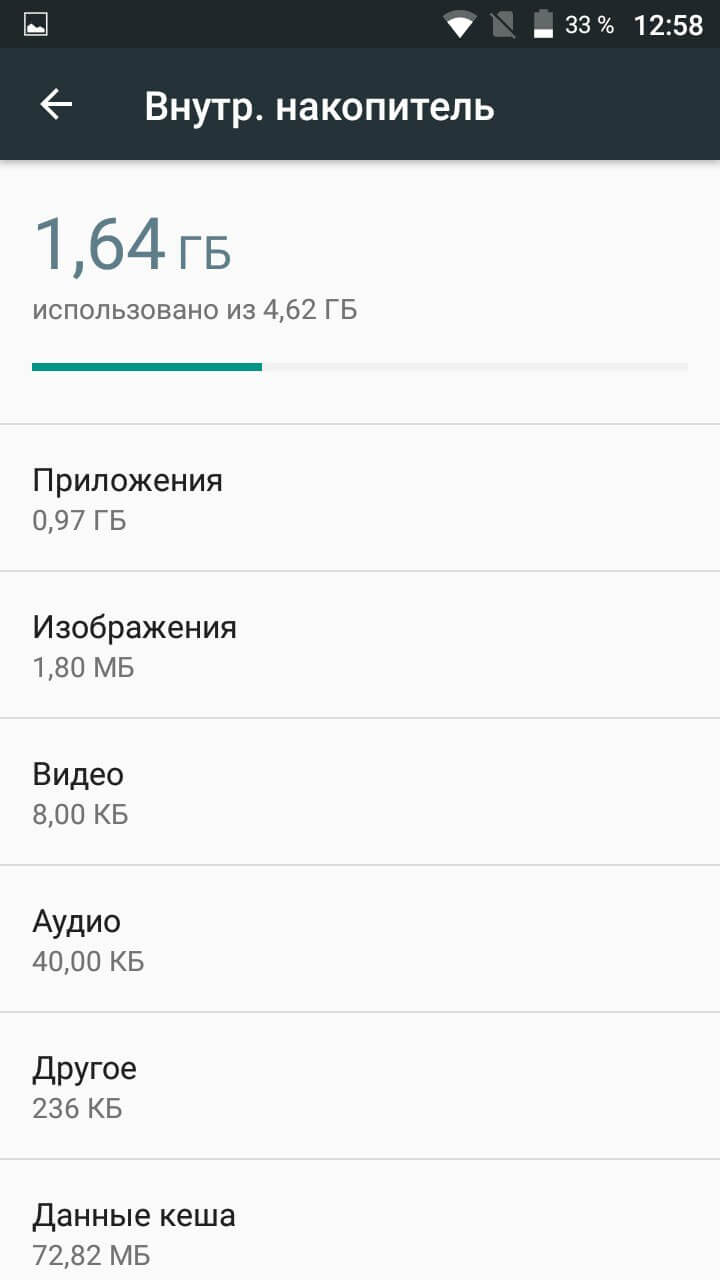720x1280 pixels.
Task: Open the Изображения storage row
Action: pyautogui.click(x=360, y=645)
